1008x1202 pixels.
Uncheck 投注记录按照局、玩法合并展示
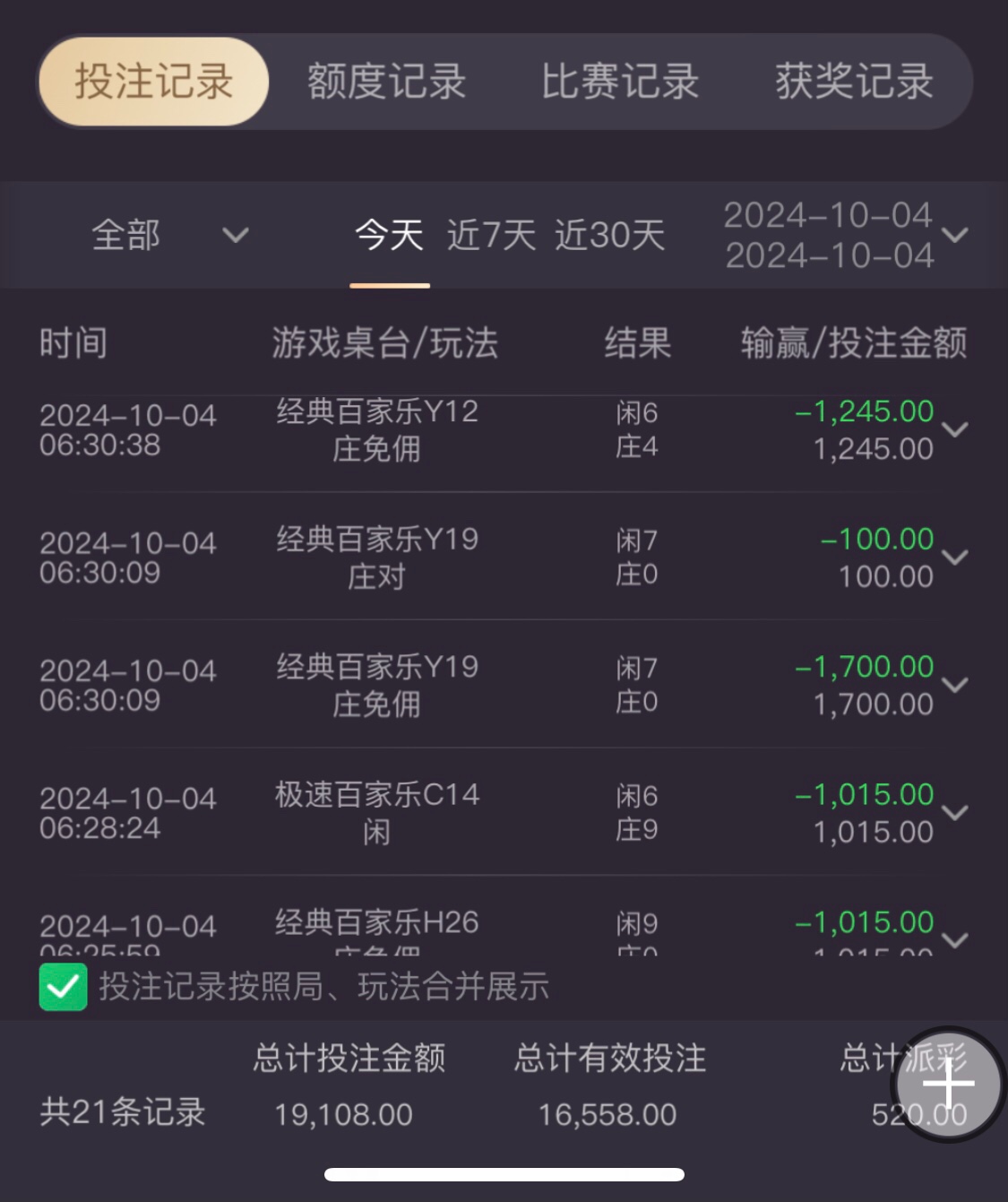[64, 987]
